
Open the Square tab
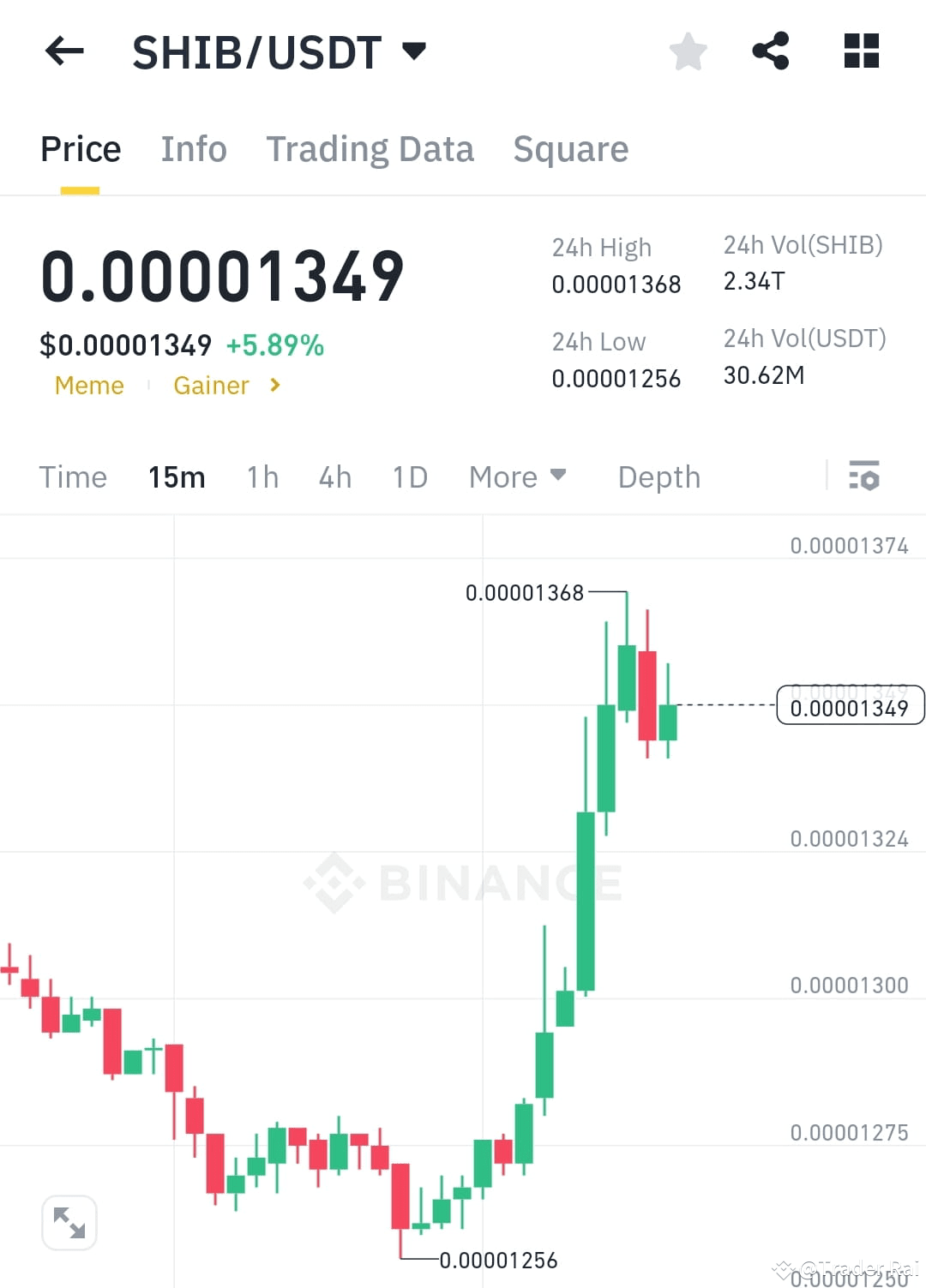[x=570, y=148]
